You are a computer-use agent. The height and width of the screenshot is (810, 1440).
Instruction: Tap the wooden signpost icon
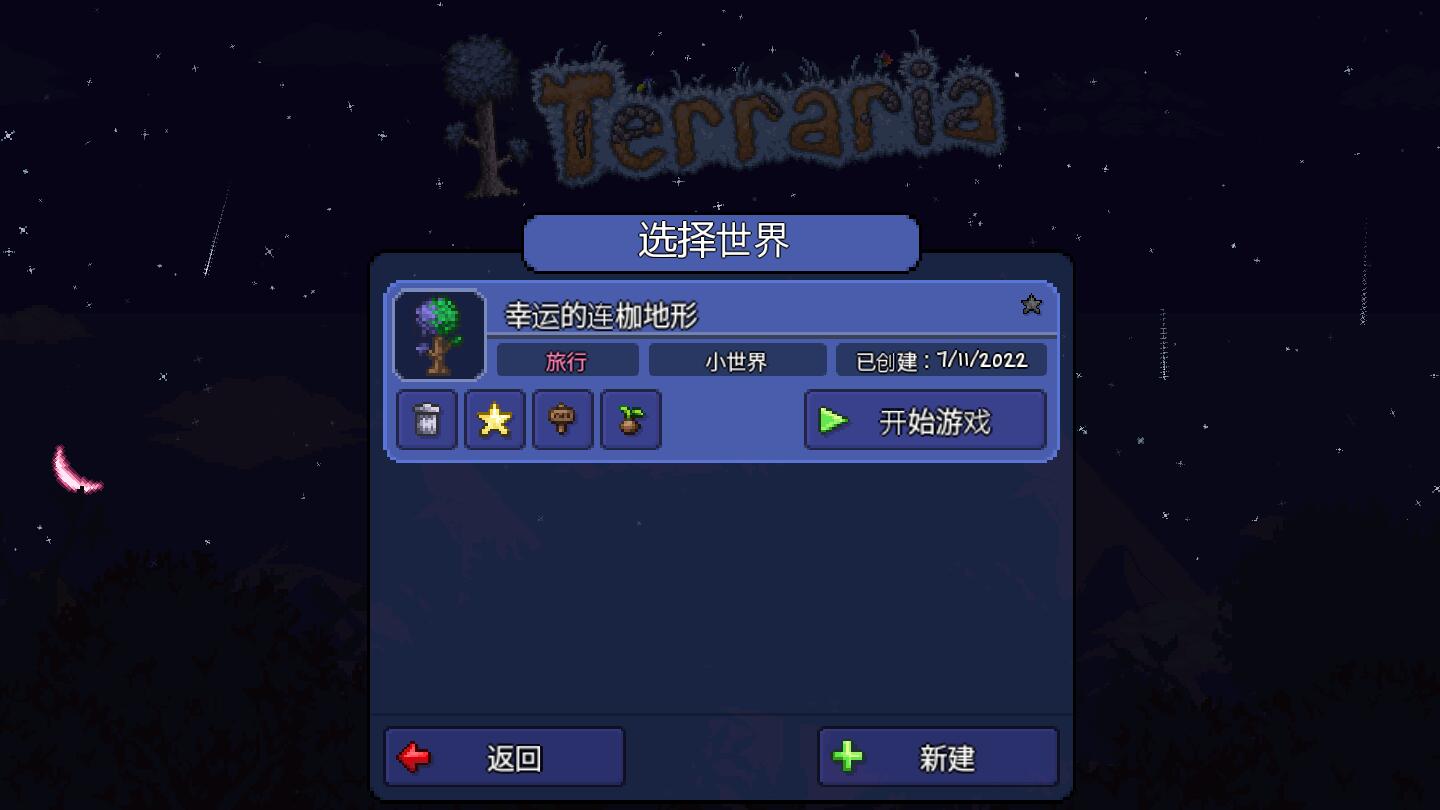pyautogui.click(x=563, y=420)
